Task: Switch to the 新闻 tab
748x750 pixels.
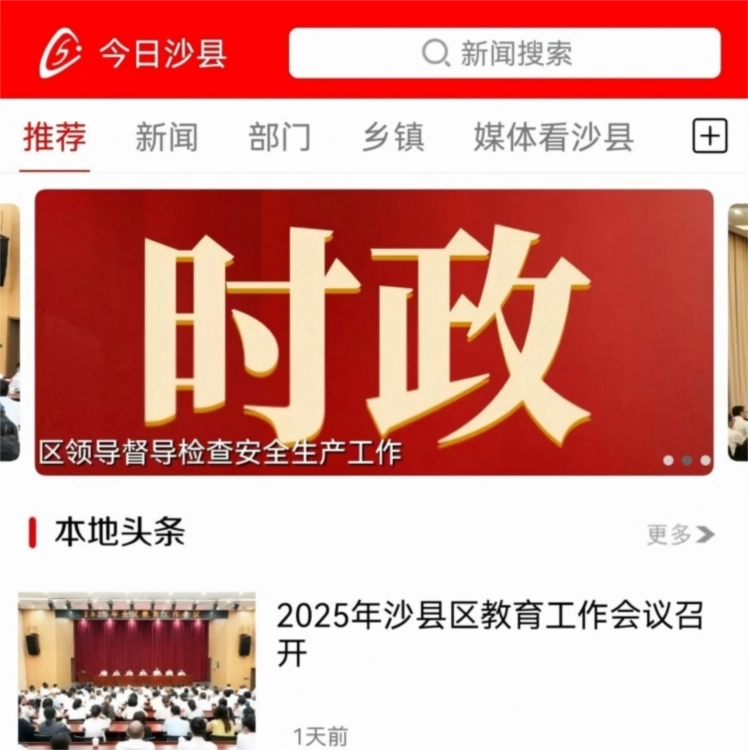Action: click(166, 137)
